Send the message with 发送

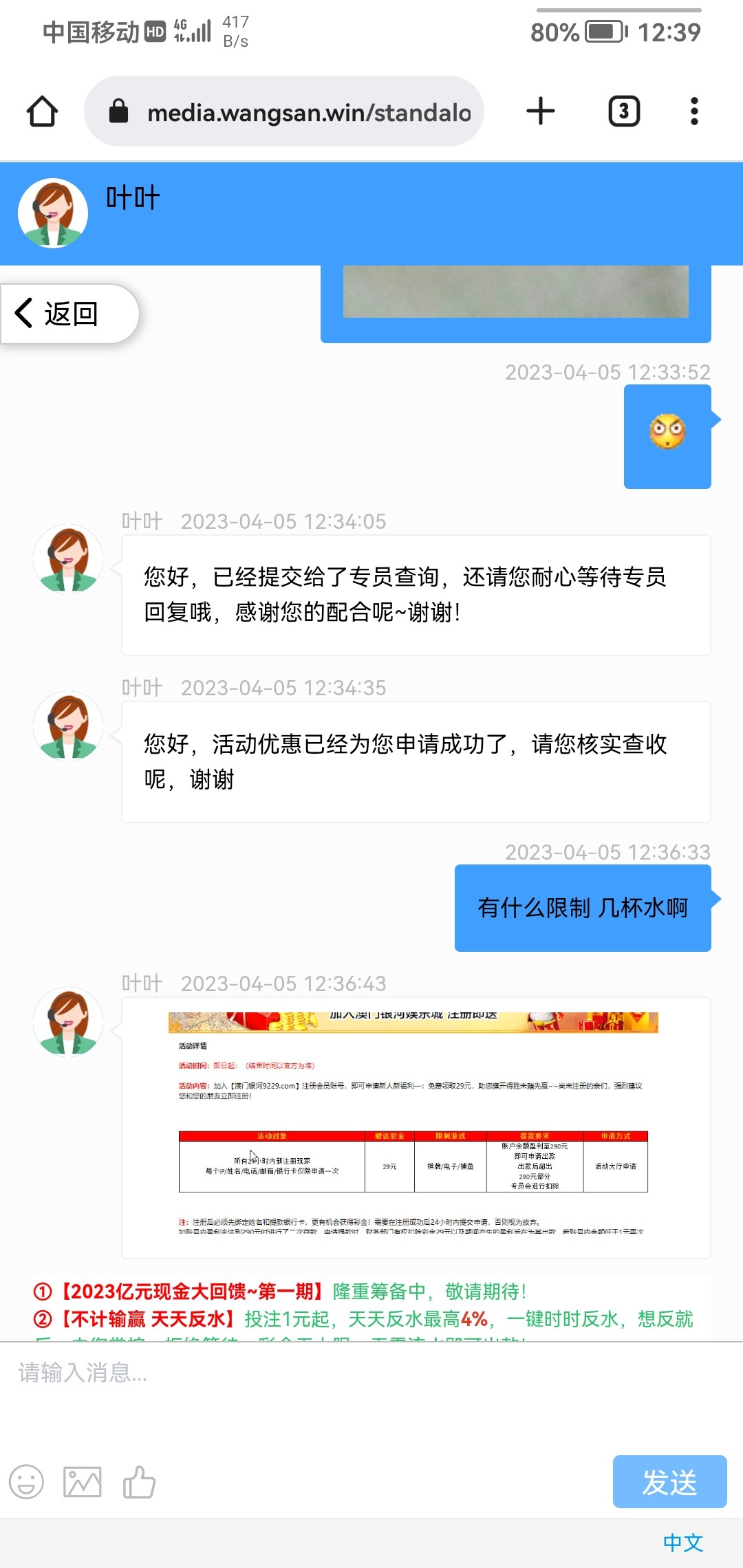[x=669, y=1482]
